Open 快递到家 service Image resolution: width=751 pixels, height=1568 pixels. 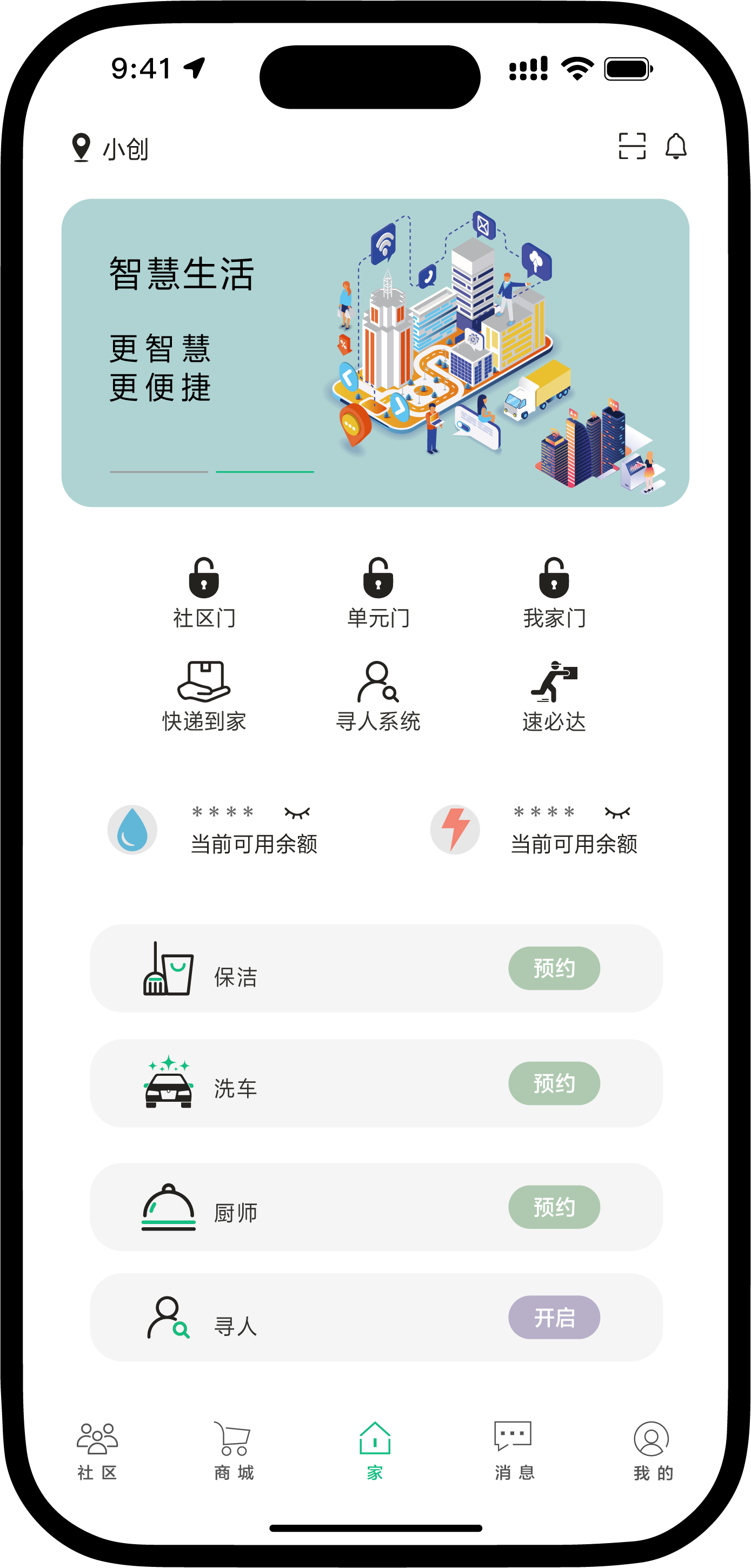coord(204,696)
